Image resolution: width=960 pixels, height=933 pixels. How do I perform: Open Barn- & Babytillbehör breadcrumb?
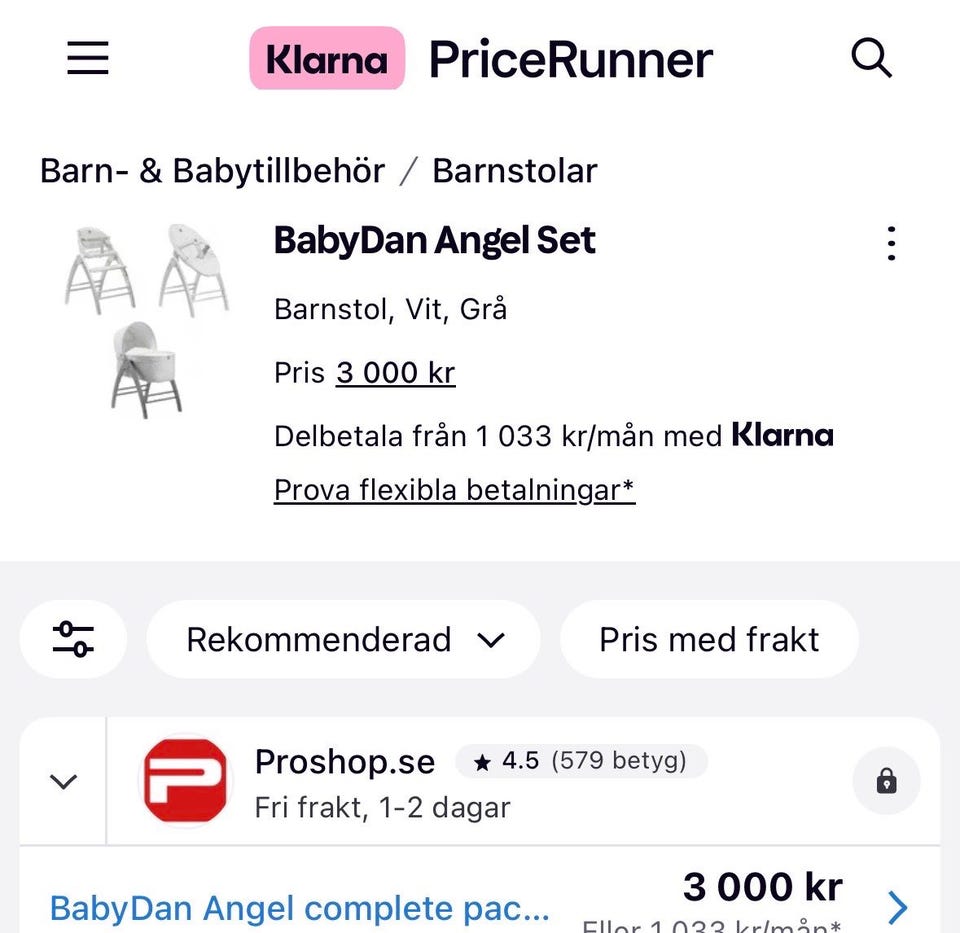(212, 171)
